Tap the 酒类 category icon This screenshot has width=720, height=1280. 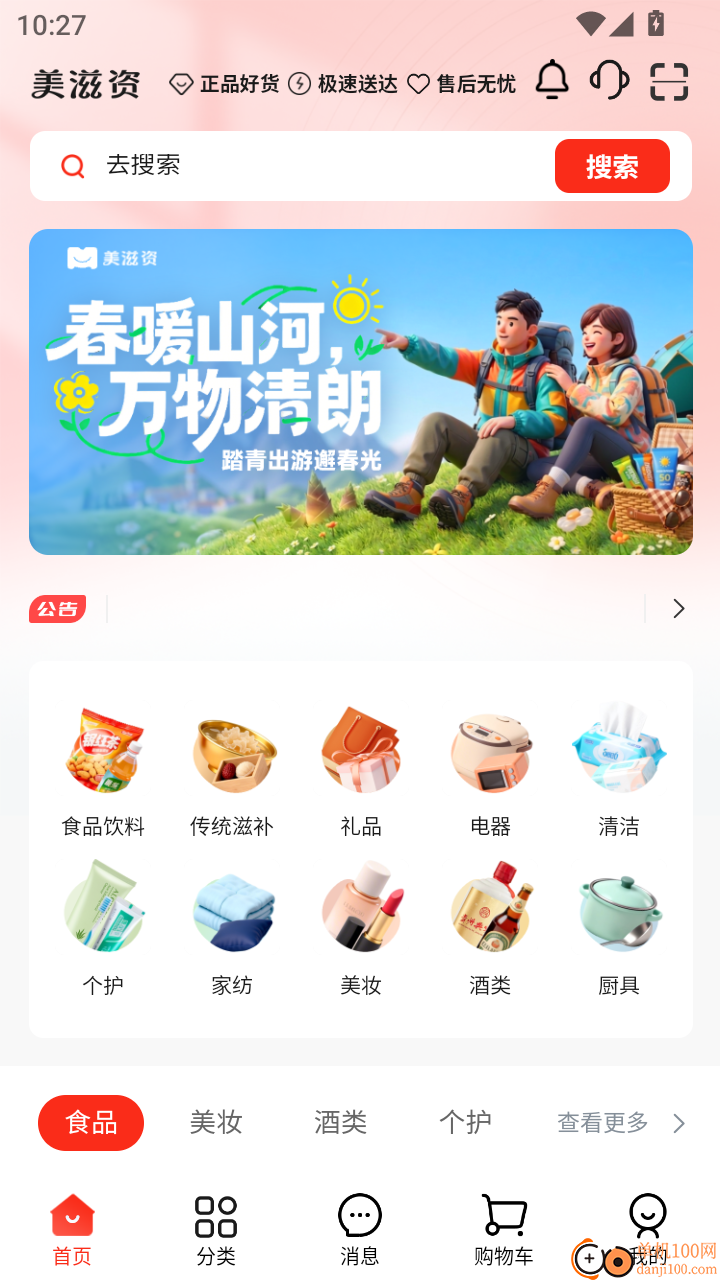point(489,910)
